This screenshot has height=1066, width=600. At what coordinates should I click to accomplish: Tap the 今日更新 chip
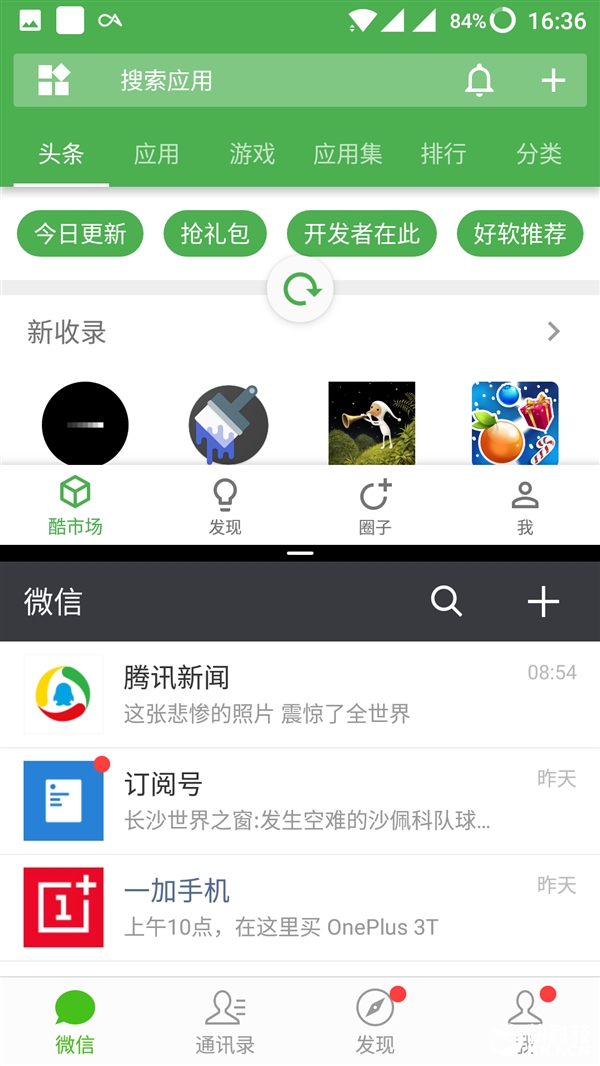pyautogui.click(x=80, y=234)
